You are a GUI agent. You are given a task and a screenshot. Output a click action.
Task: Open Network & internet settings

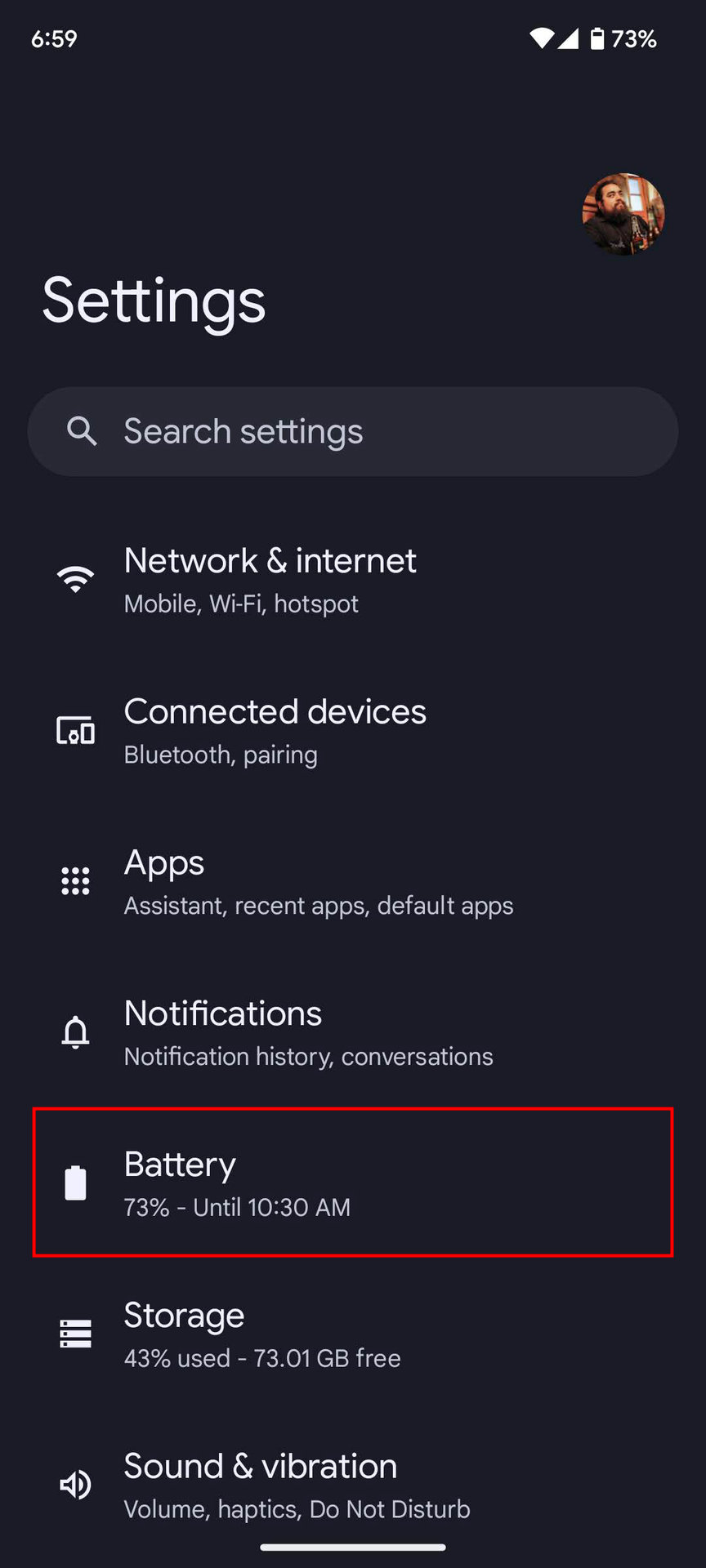[353, 580]
